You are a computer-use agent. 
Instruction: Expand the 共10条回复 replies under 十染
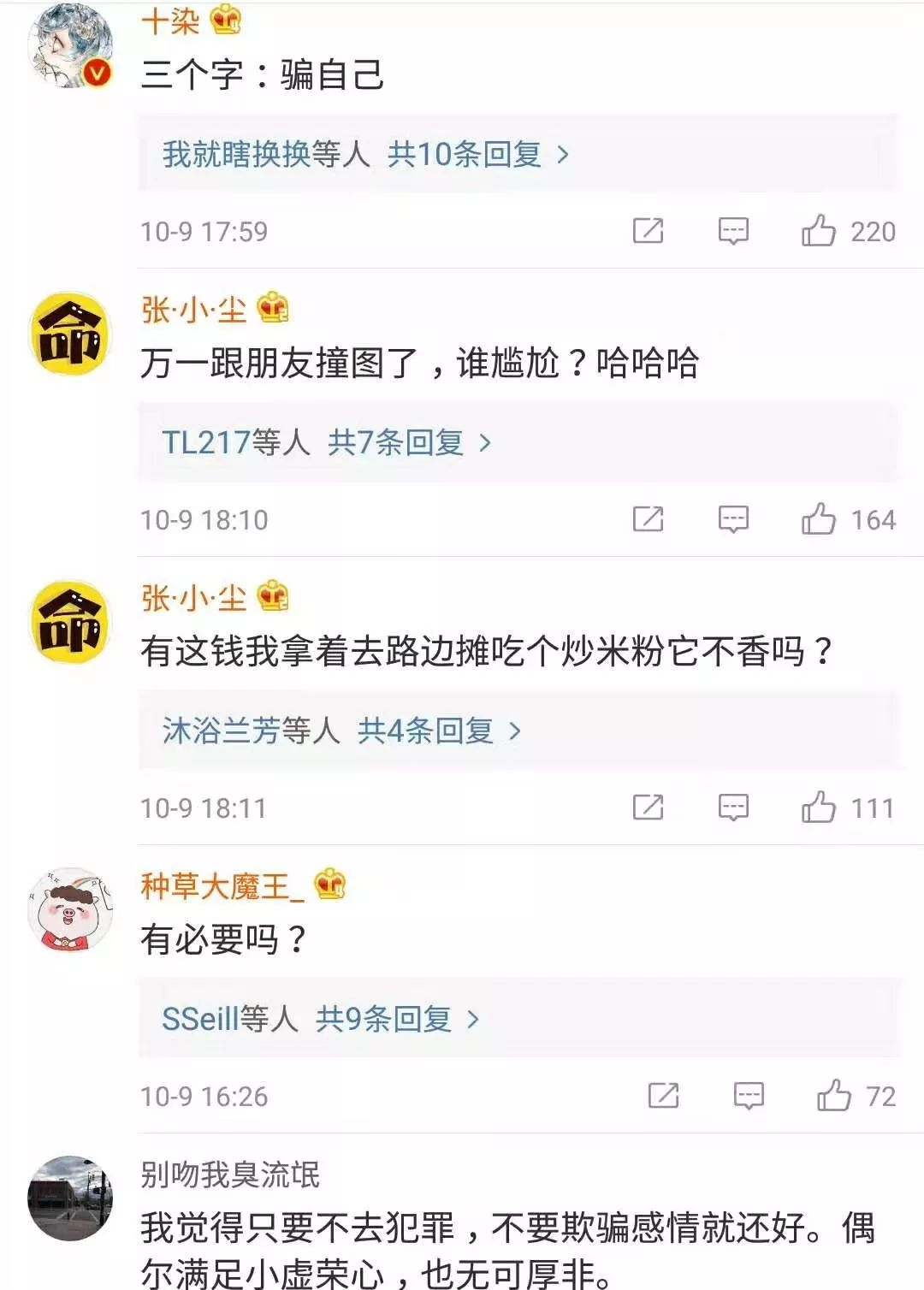[365, 155]
